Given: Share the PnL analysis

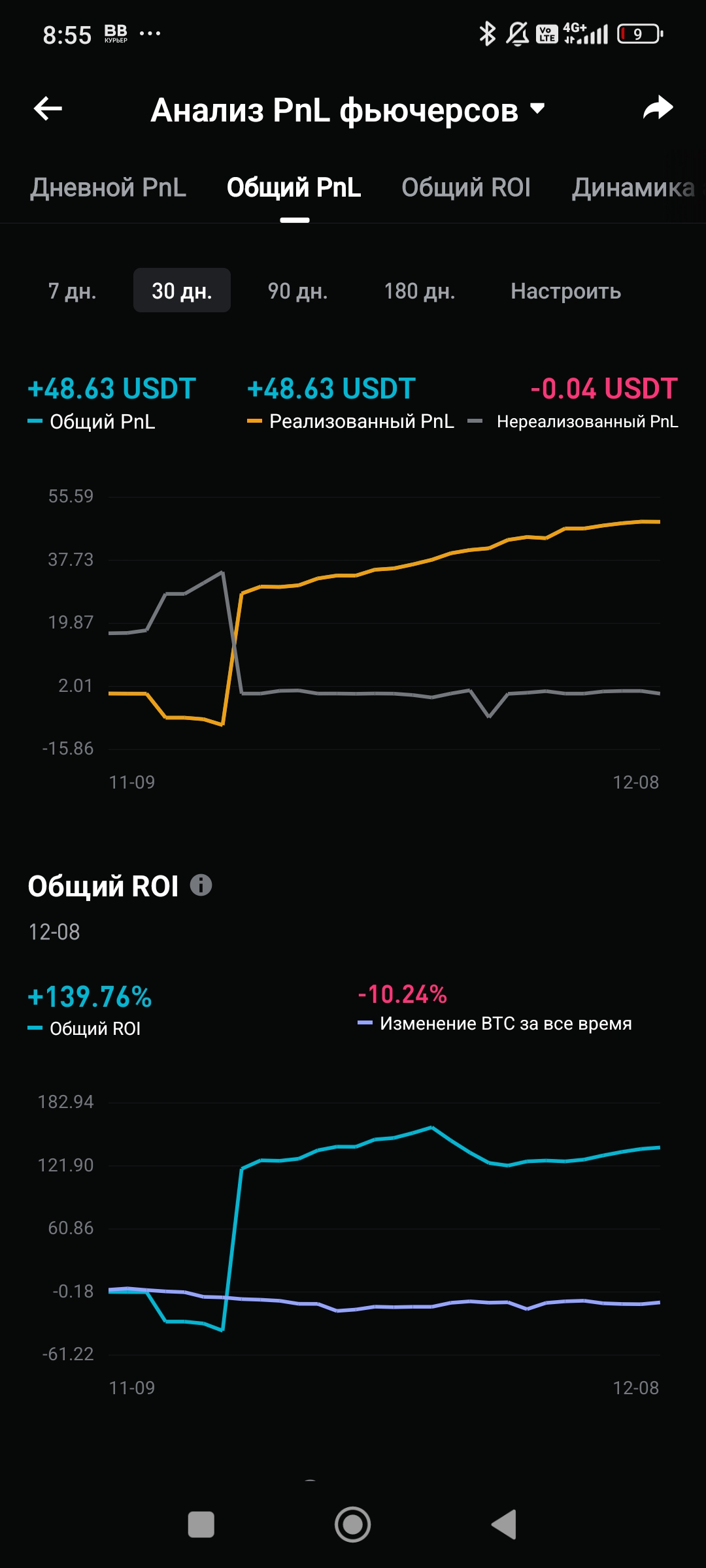Looking at the screenshot, I should pyautogui.click(x=658, y=108).
